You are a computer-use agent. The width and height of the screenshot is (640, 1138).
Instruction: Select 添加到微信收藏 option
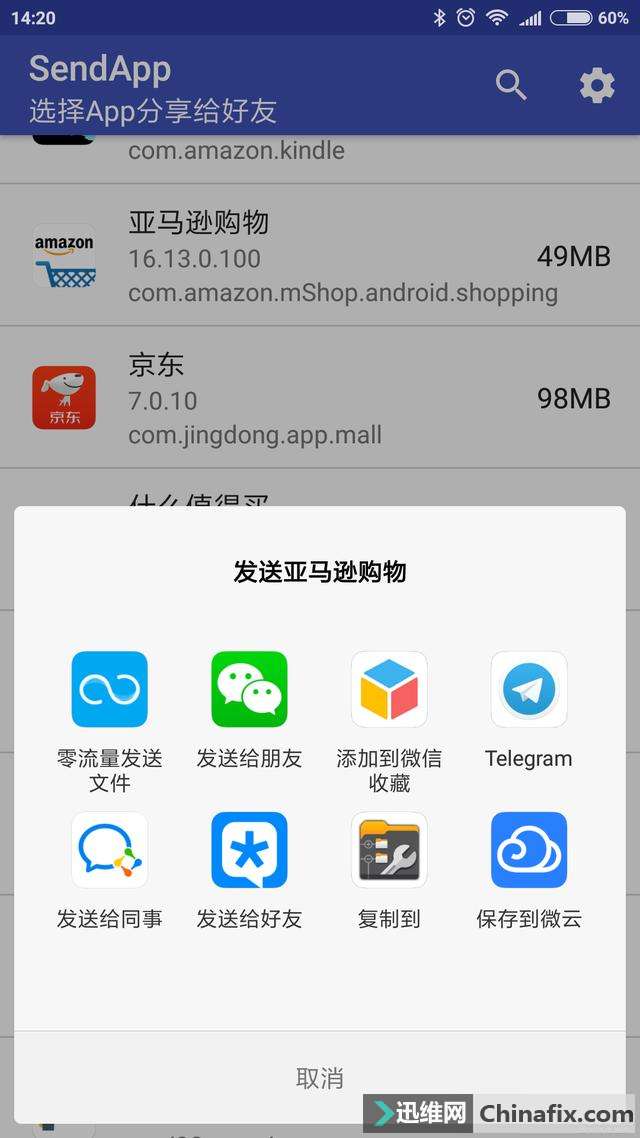coord(389,690)
